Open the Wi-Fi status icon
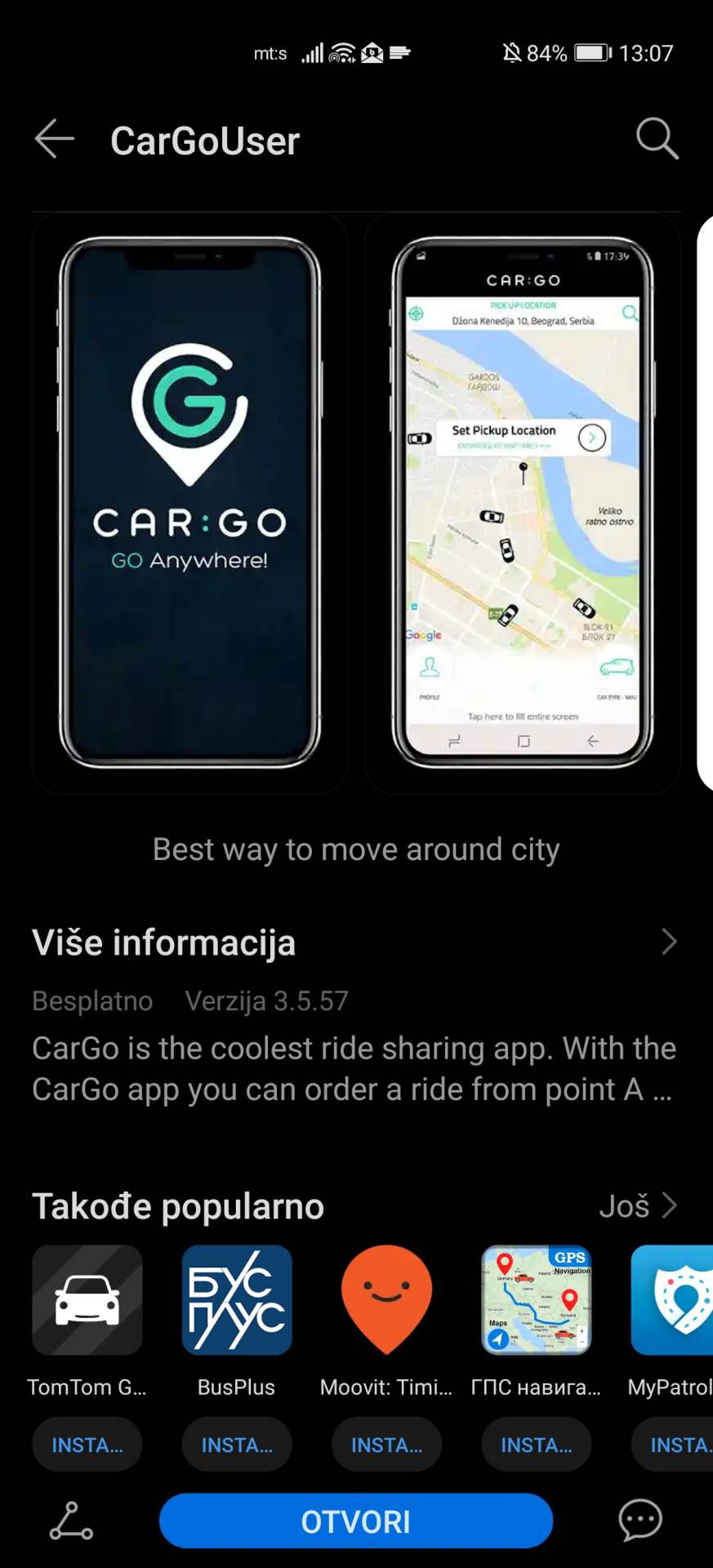Viewport: 713px width, 1568px height. coord(342,52)
